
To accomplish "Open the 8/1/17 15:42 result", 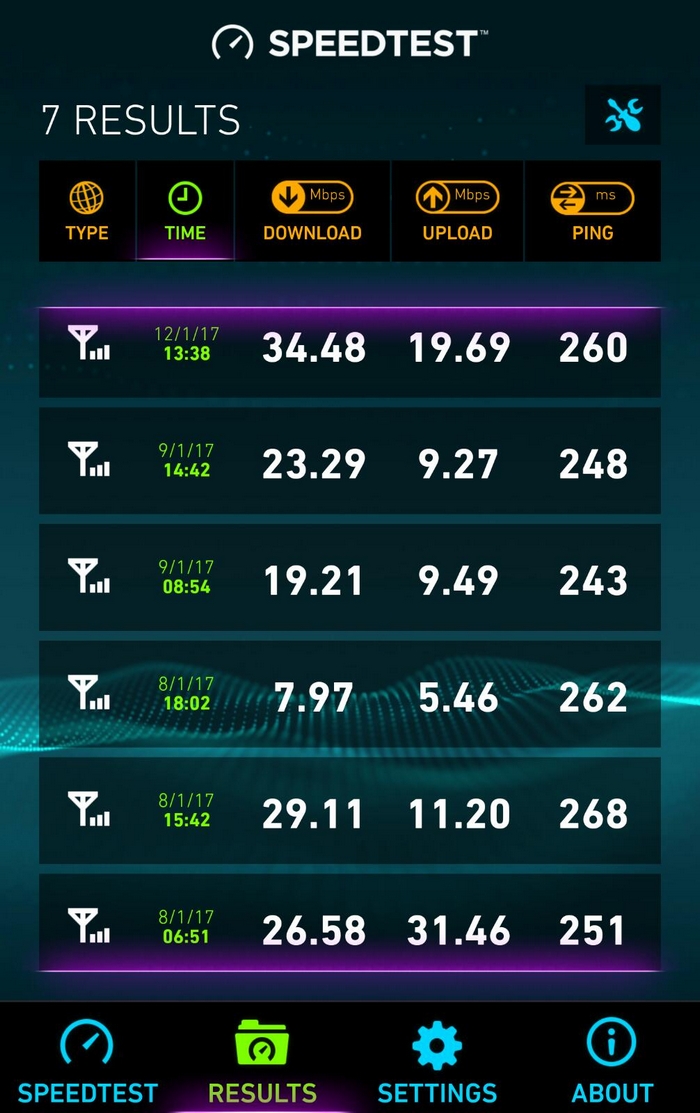I will coord(350,813).
